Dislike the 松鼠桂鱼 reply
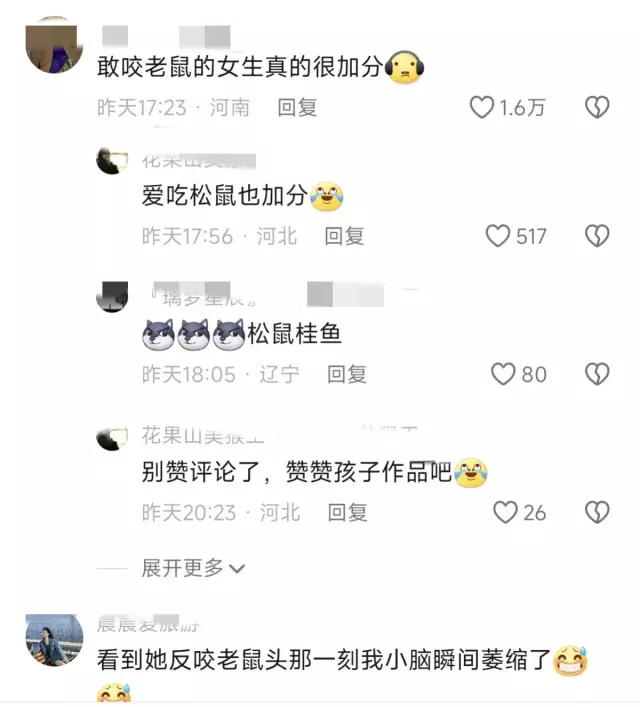The width and height of the screenshot is (640, 707). [x=597, y=374]
